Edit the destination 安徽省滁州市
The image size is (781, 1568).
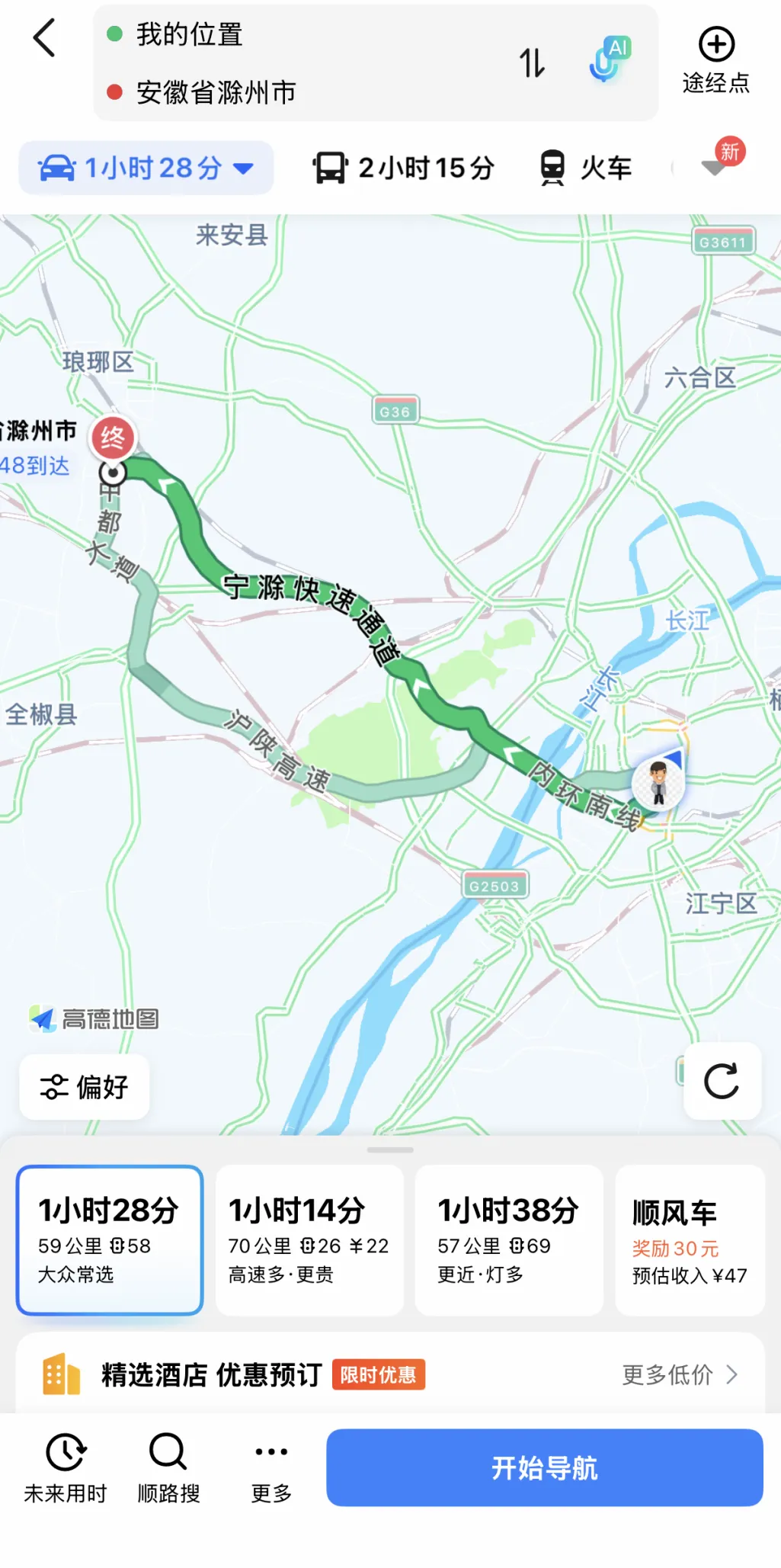coord(216,92)
